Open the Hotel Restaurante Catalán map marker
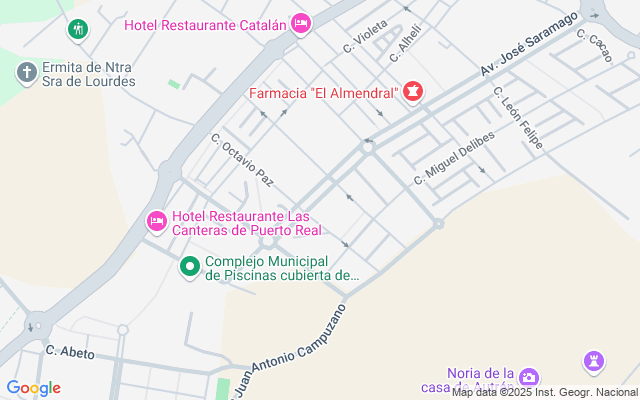 click(x=301, y=23)
